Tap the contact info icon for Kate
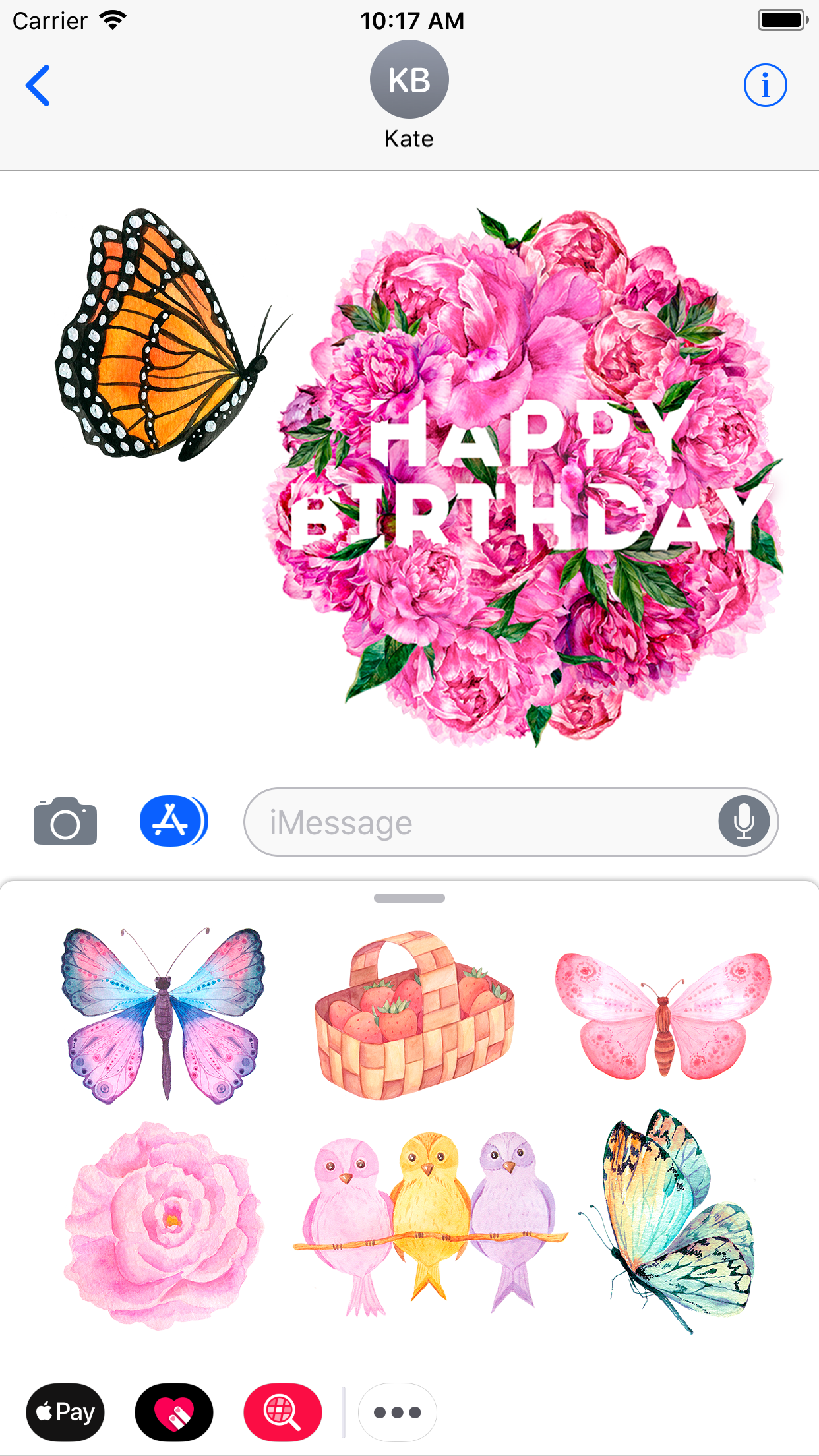 coord(766,84)
